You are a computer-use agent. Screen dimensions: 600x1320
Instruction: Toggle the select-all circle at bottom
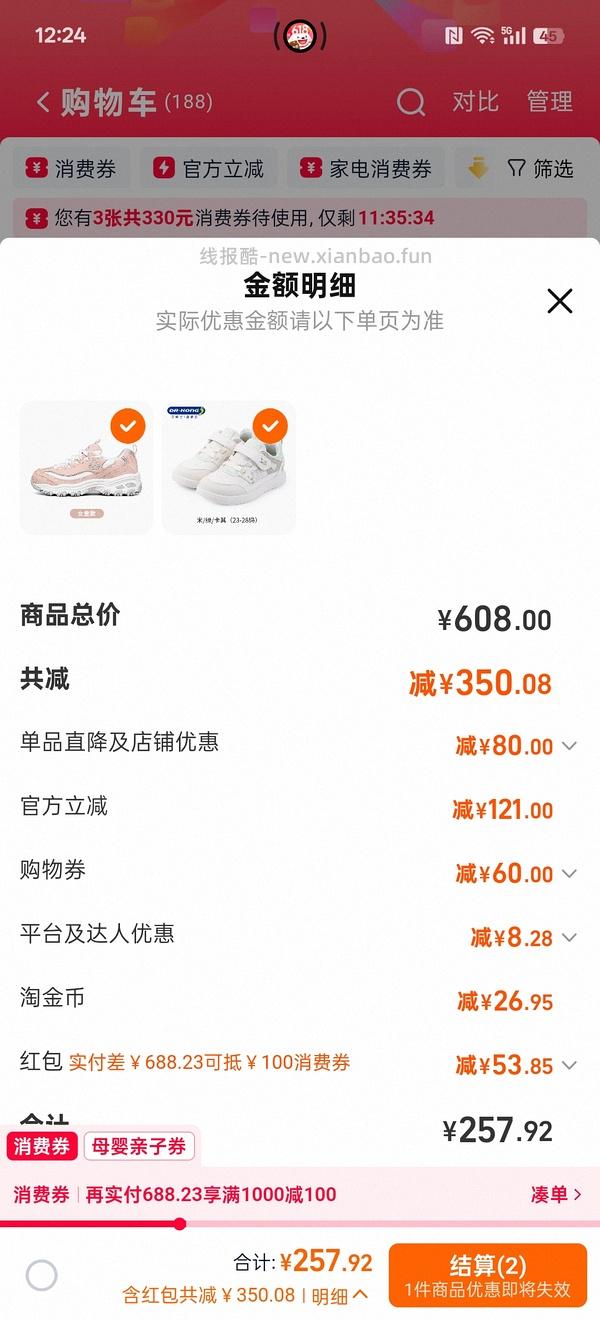41,1275
